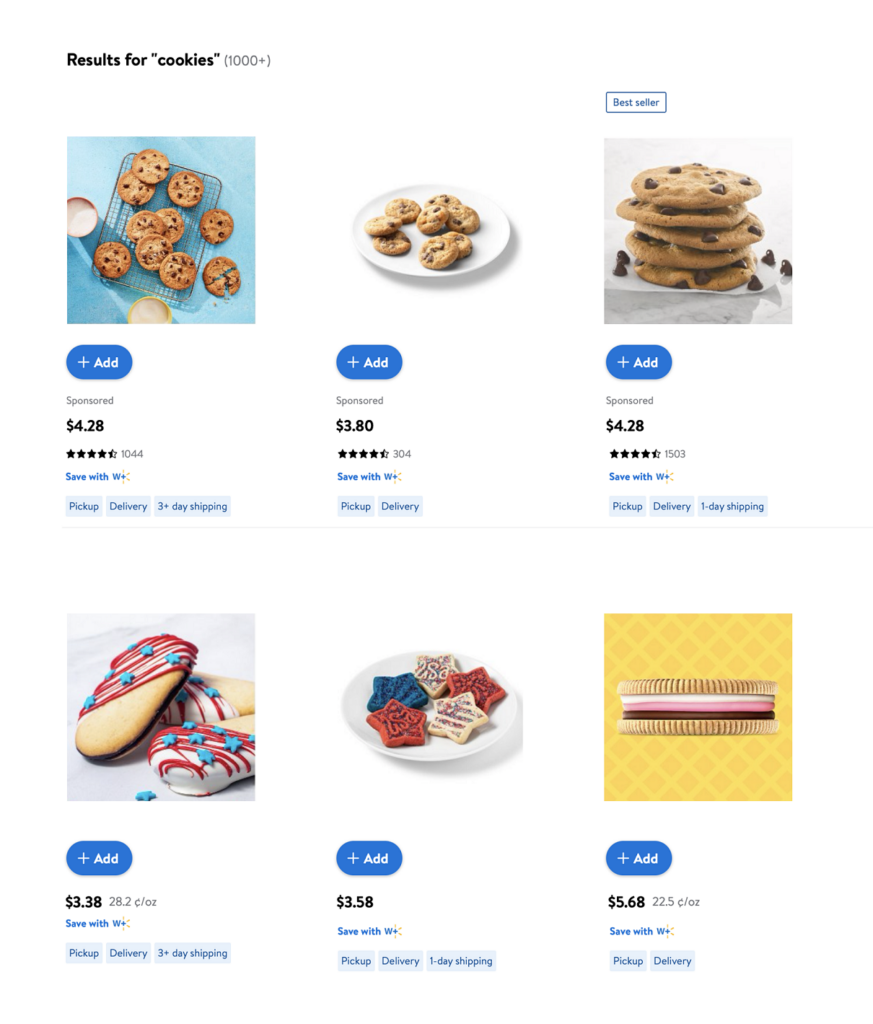Open Save with W+ under the $5.68 item

click(641, 931)
